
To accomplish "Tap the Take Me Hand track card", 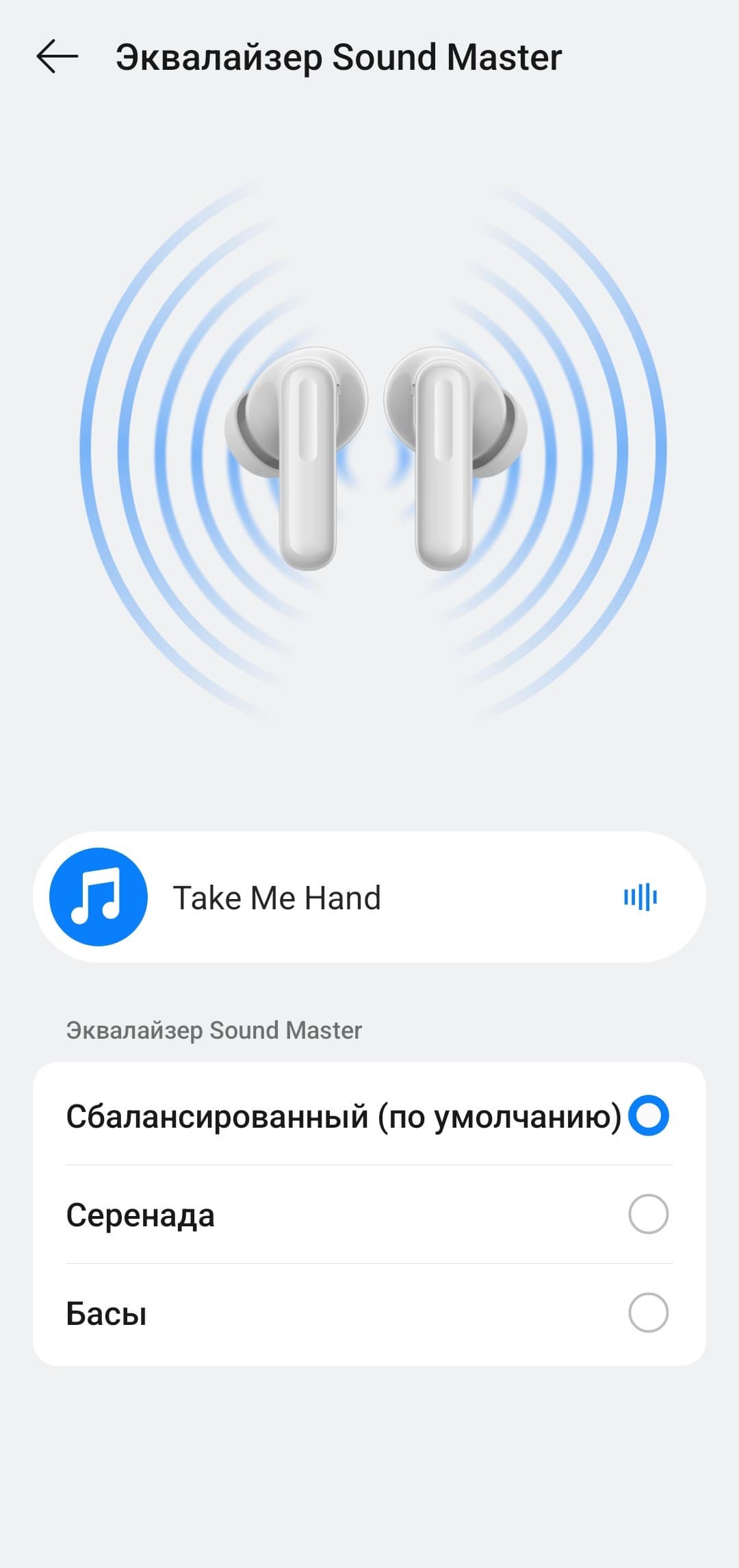I will click(x=369, y=897).
